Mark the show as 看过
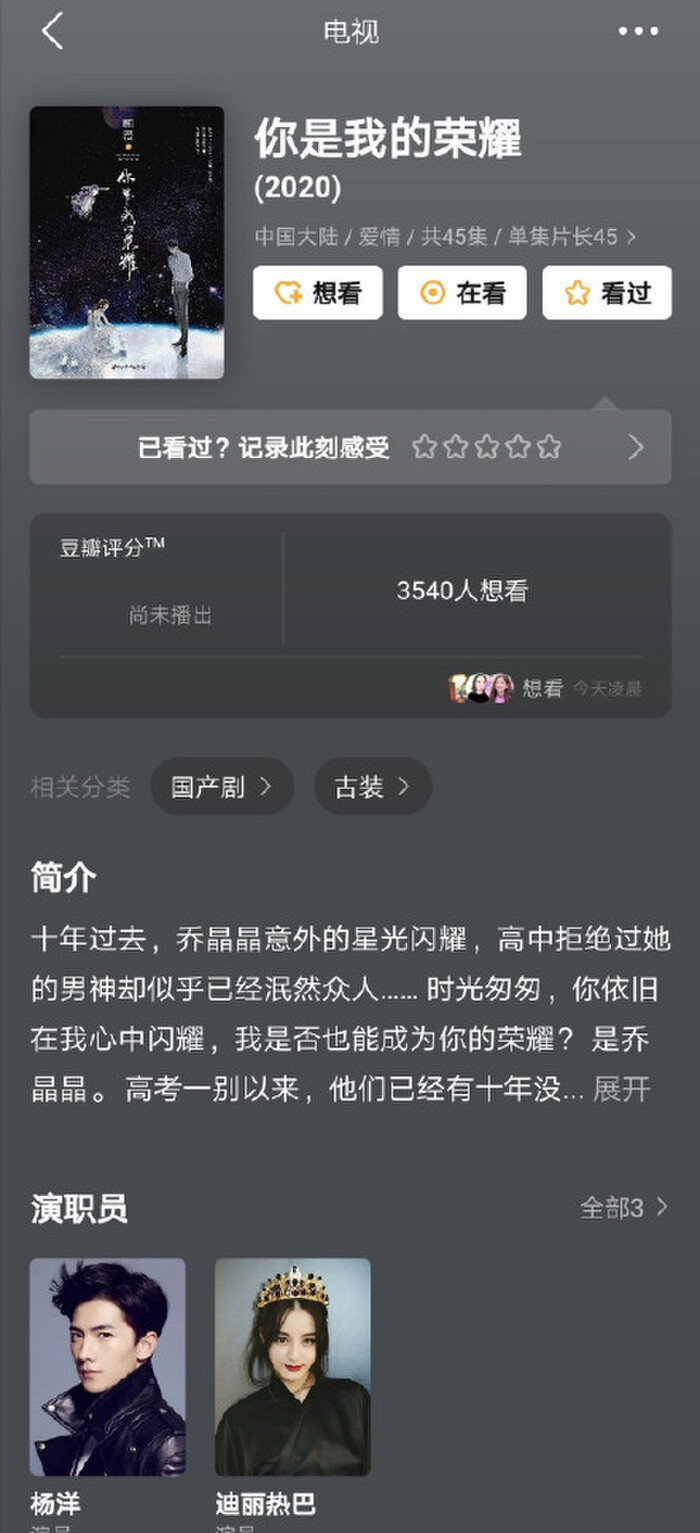Image resolution: width=700 pixels, height=1533 pixels. pos(607,293)
